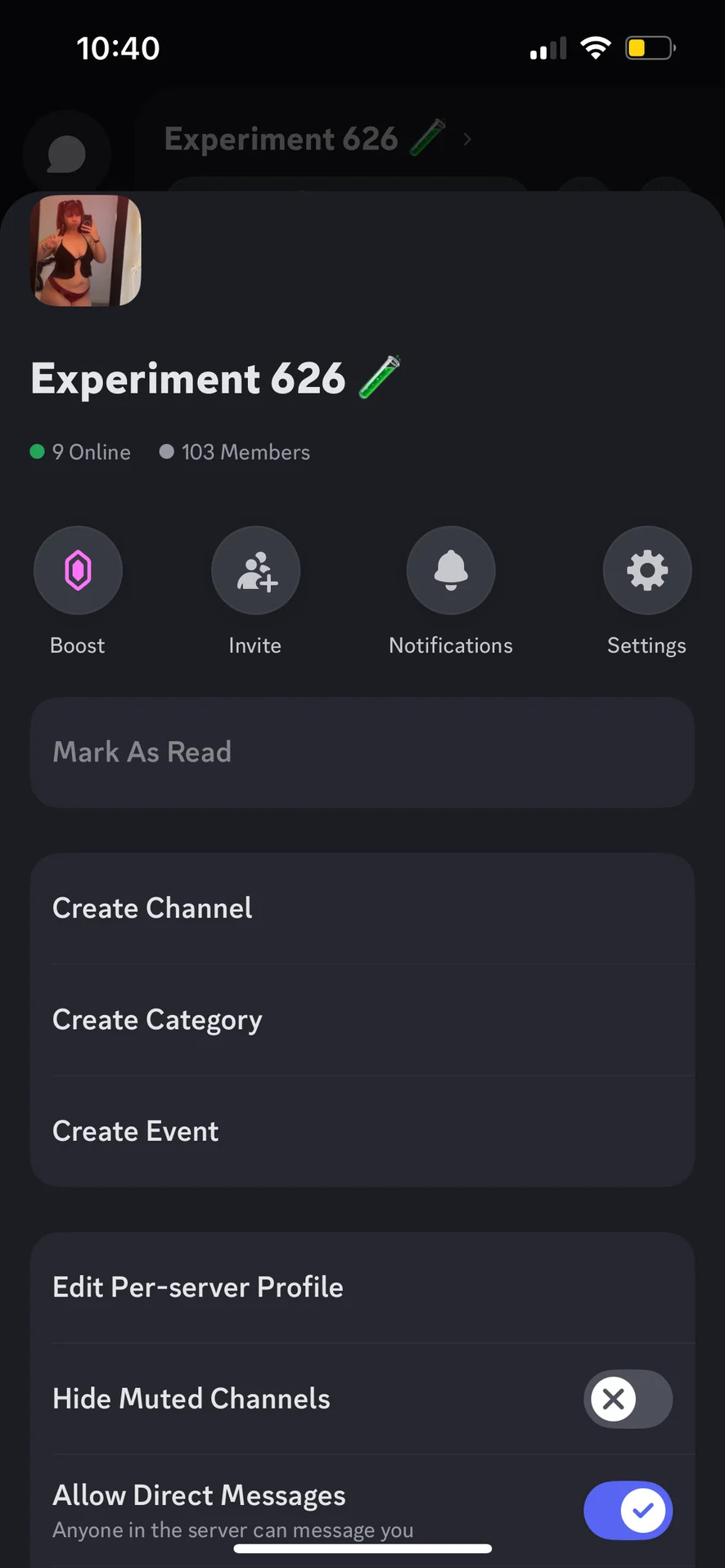The height and width of the screenshot is (1568, 725).
Task: Select Mark As Read
Action: 362,753
